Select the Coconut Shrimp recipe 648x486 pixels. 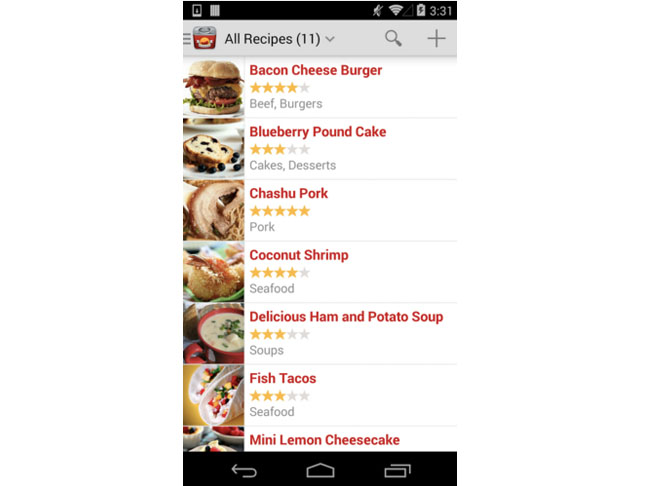coord(298,255)
